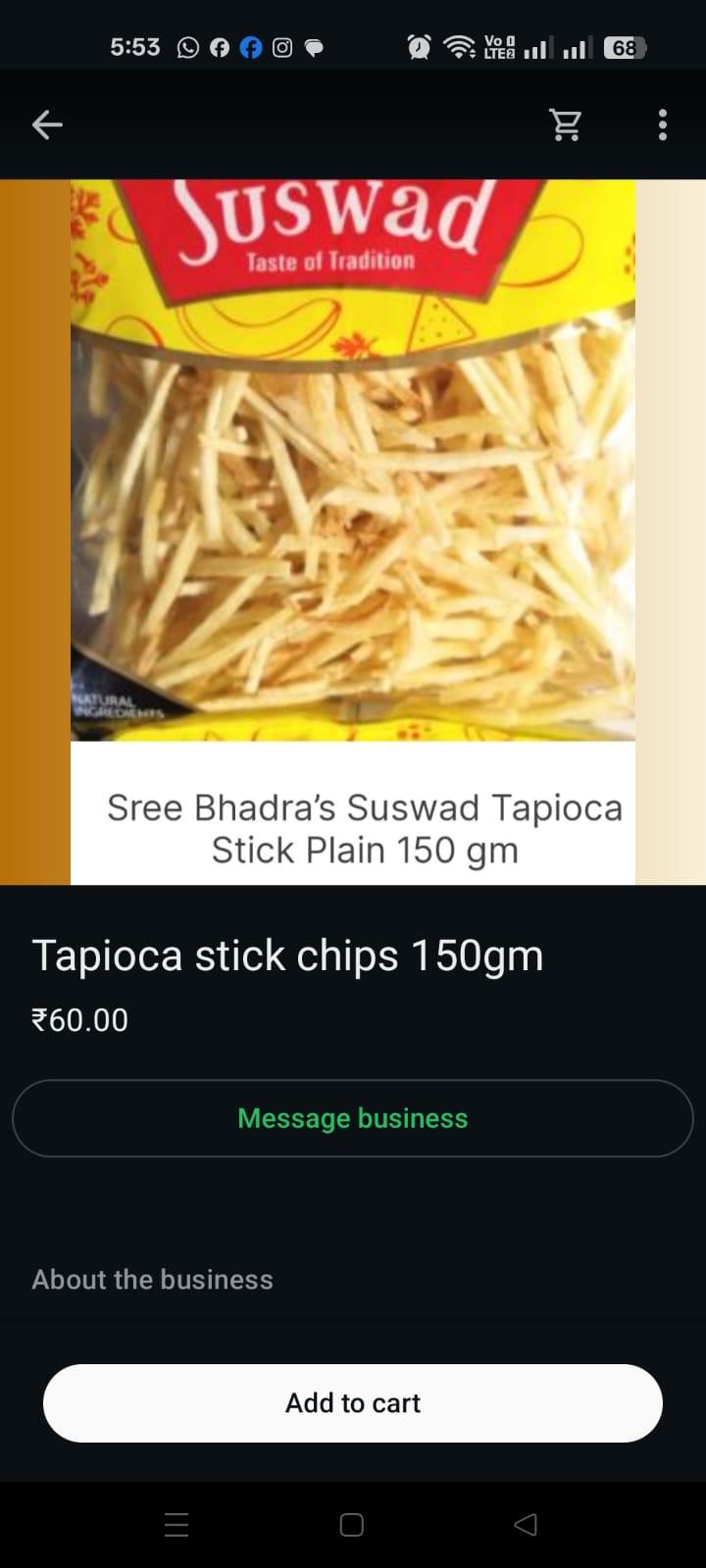This screenshot has width=706, height=1568.
Task: Go to the home screen
Action: 352,1524
